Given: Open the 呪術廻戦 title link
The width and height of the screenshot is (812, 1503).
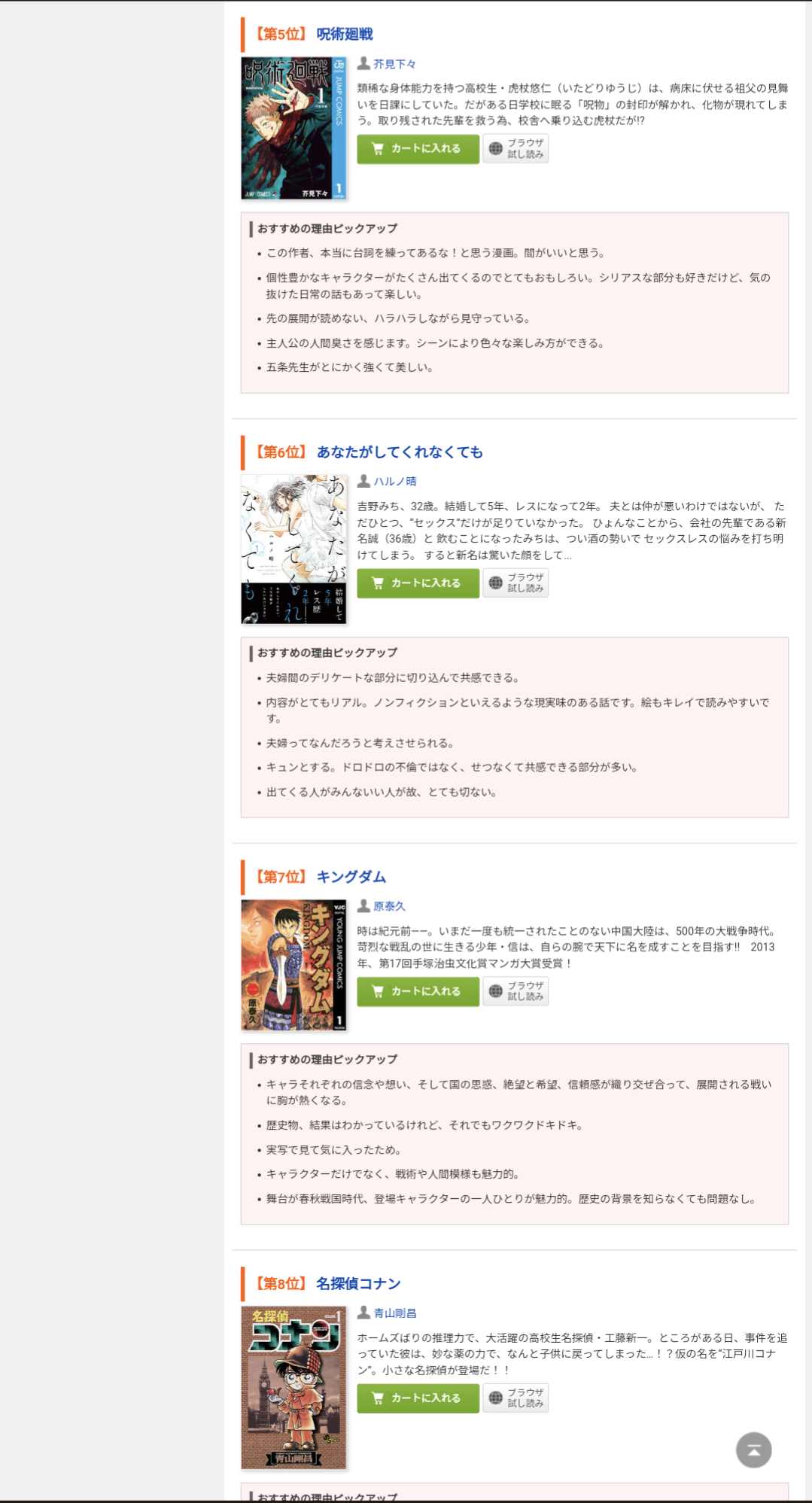Looking at the screenshot, I should 345,34.
